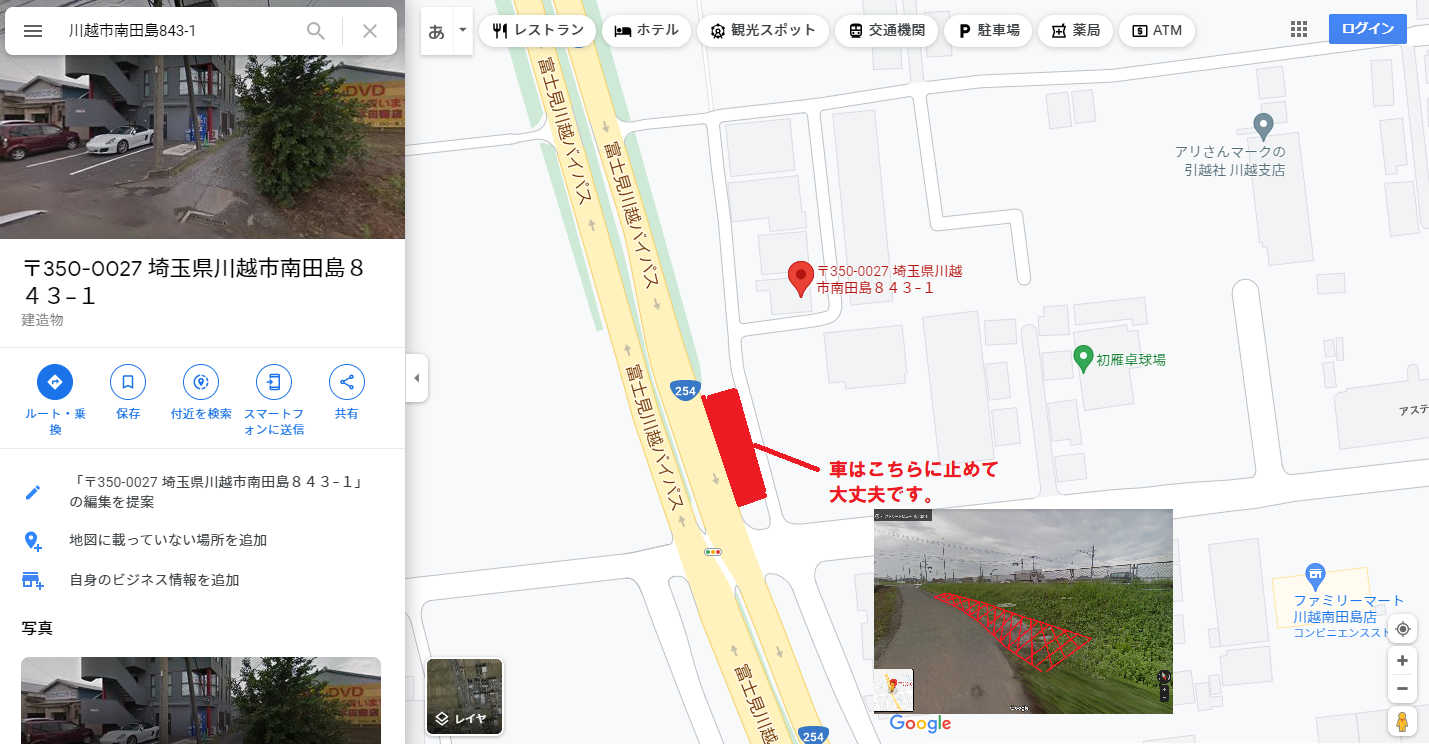Screen dimensions: 1429x744
Task: Filter by 観光スポット
Action: (763, 31)
